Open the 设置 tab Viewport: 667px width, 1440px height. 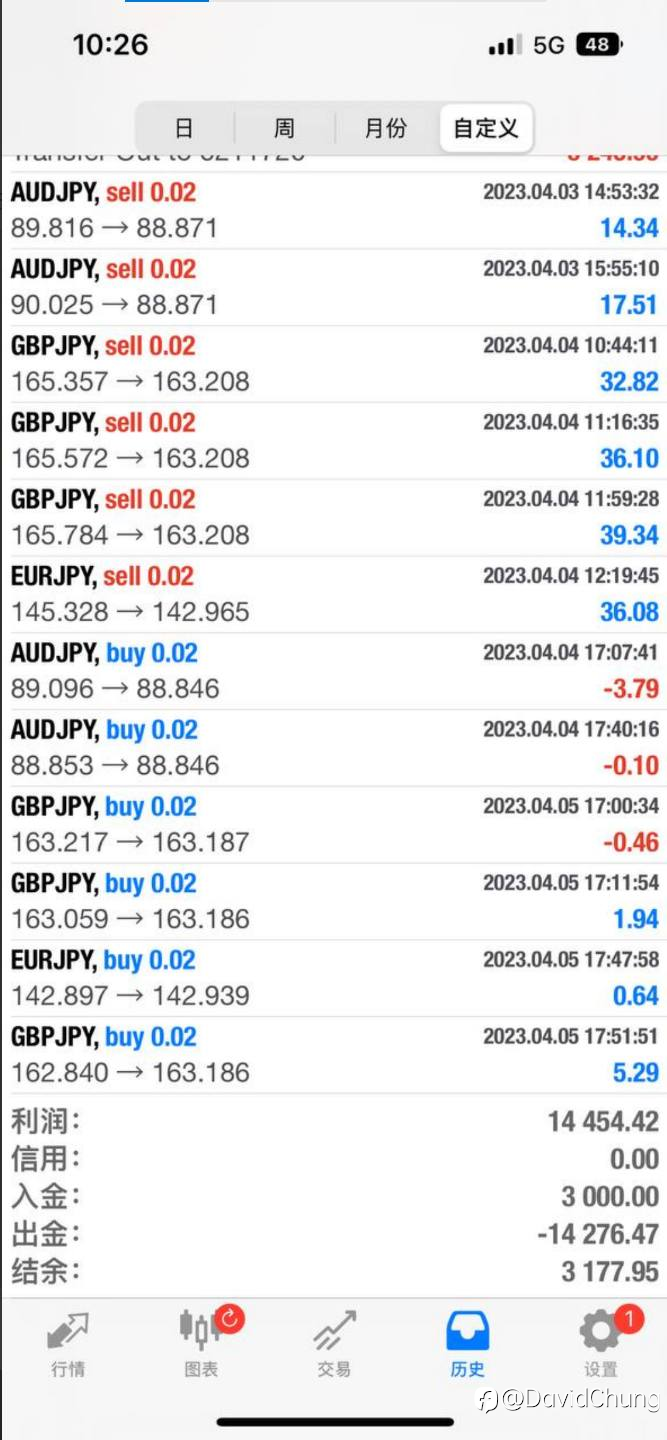(601, 1345)
